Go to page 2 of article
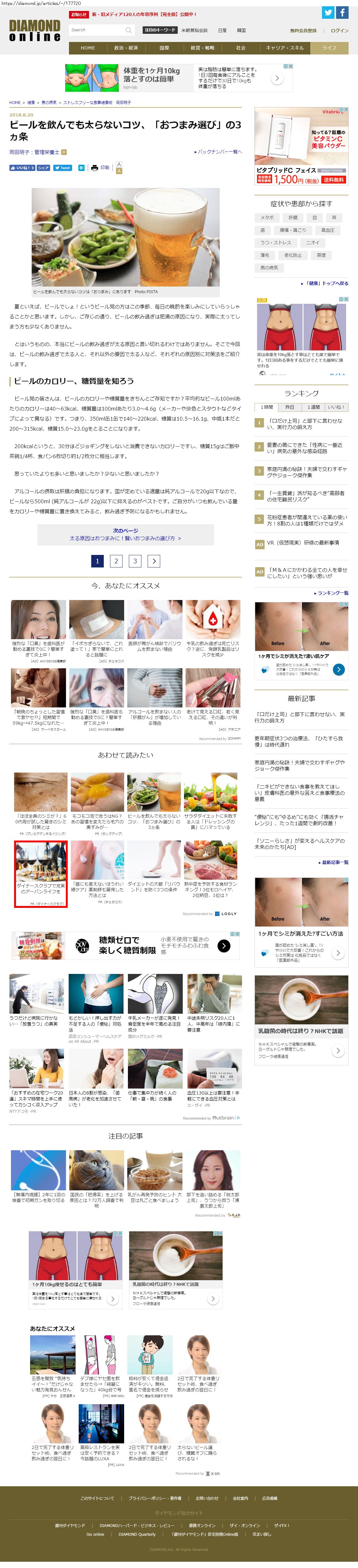Viewport: 358px width, 1568px height. point(116,561)
